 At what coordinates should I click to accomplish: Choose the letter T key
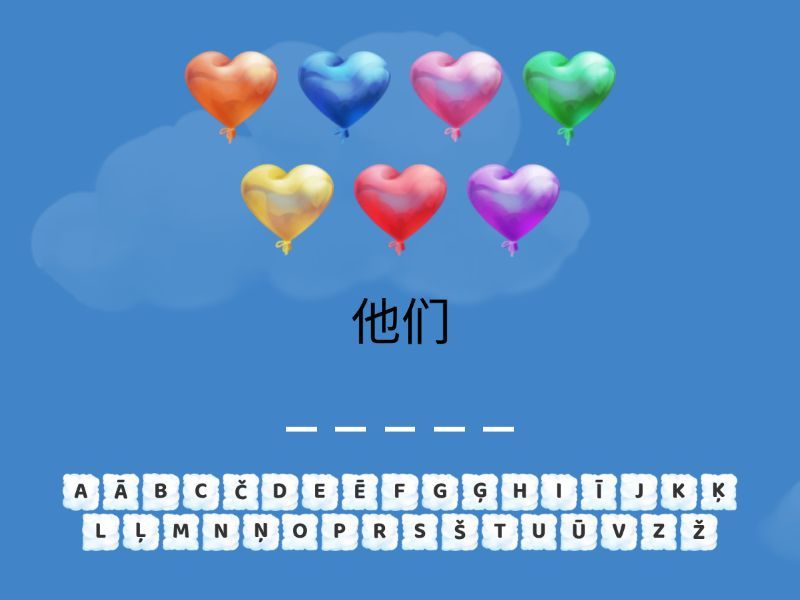[499, 531]
